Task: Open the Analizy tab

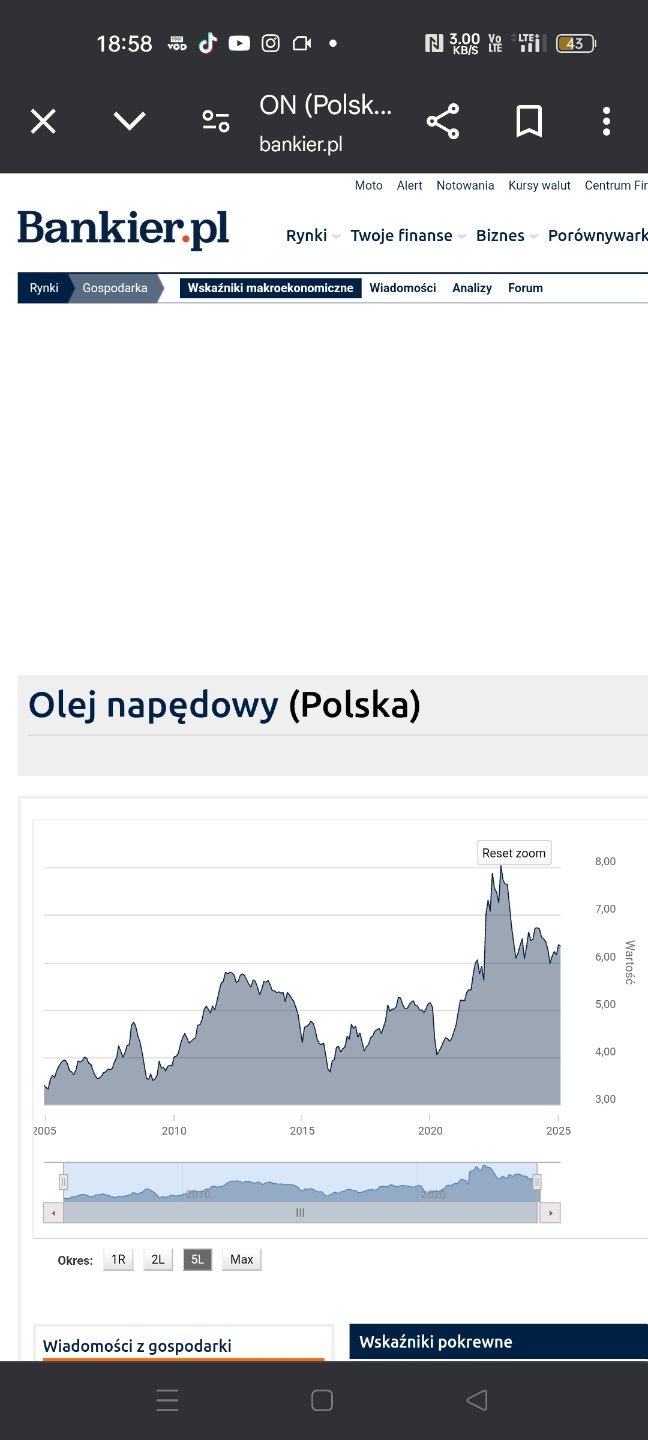Action: (x=472, y=288)
